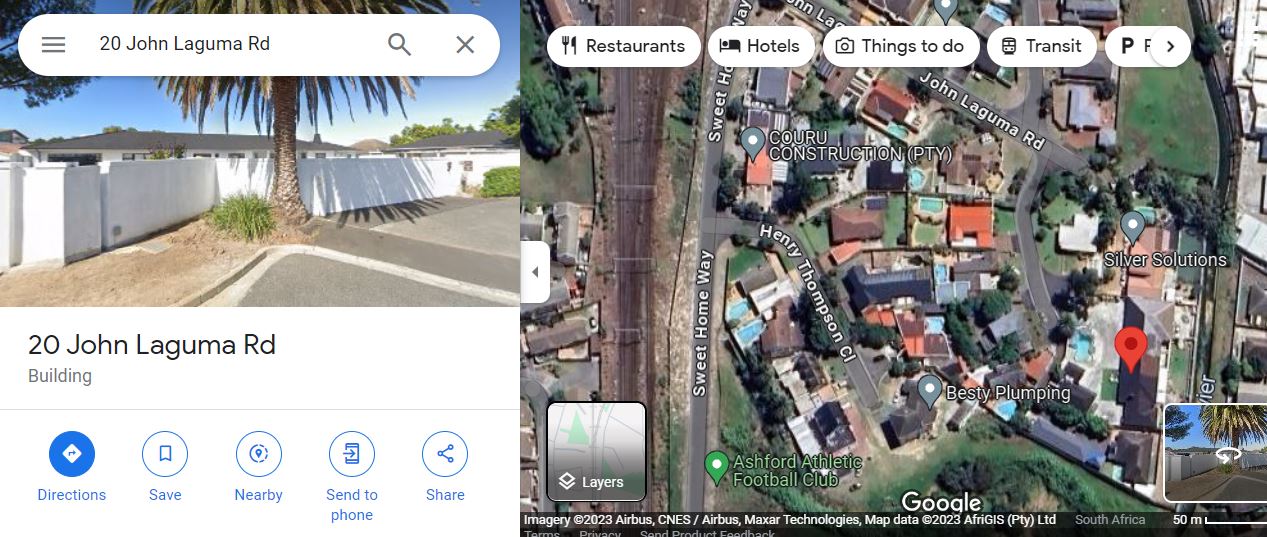1267x537 pixels.
Task: Save this place
Action: tap(165, 467)
